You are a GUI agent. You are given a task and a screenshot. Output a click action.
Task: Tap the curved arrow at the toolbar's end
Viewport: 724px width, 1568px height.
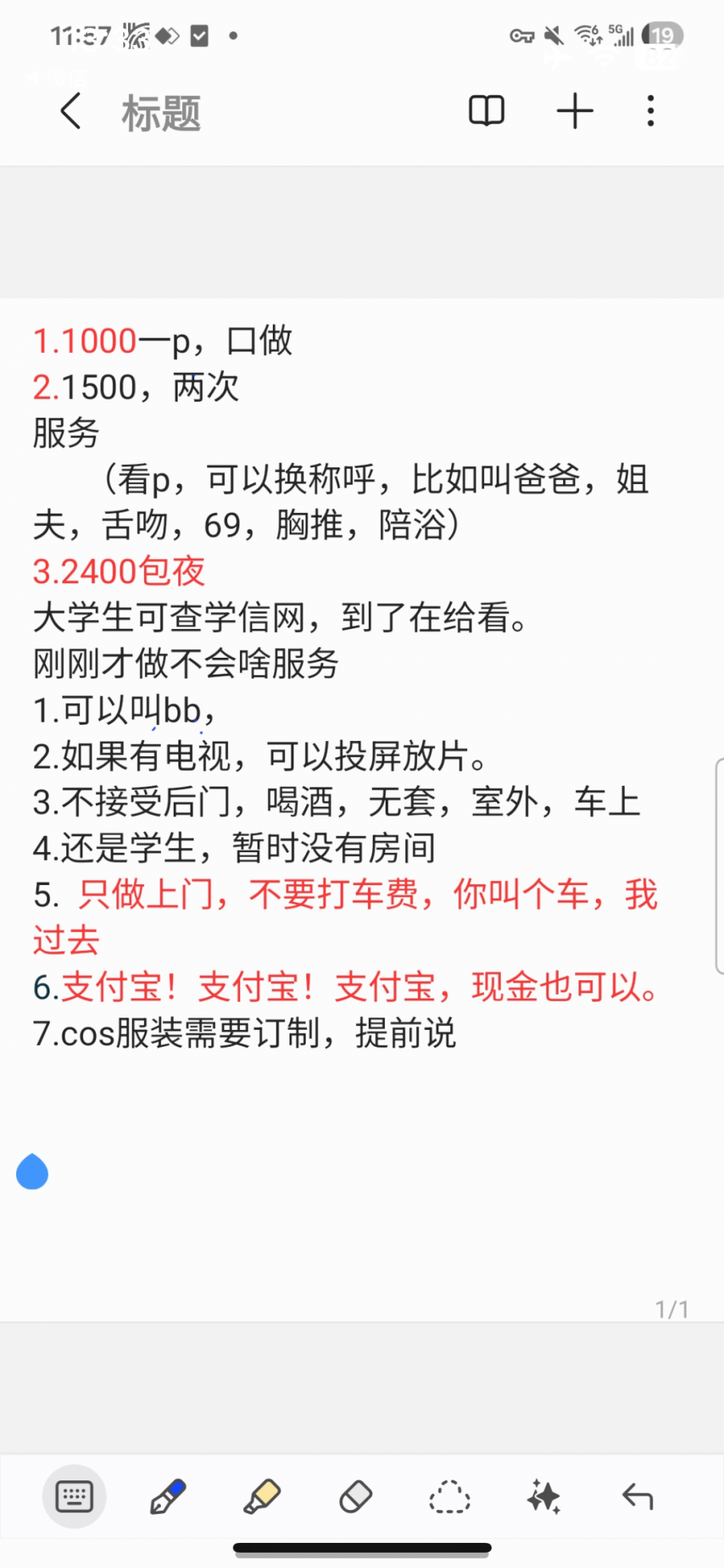click(637, 1497)
